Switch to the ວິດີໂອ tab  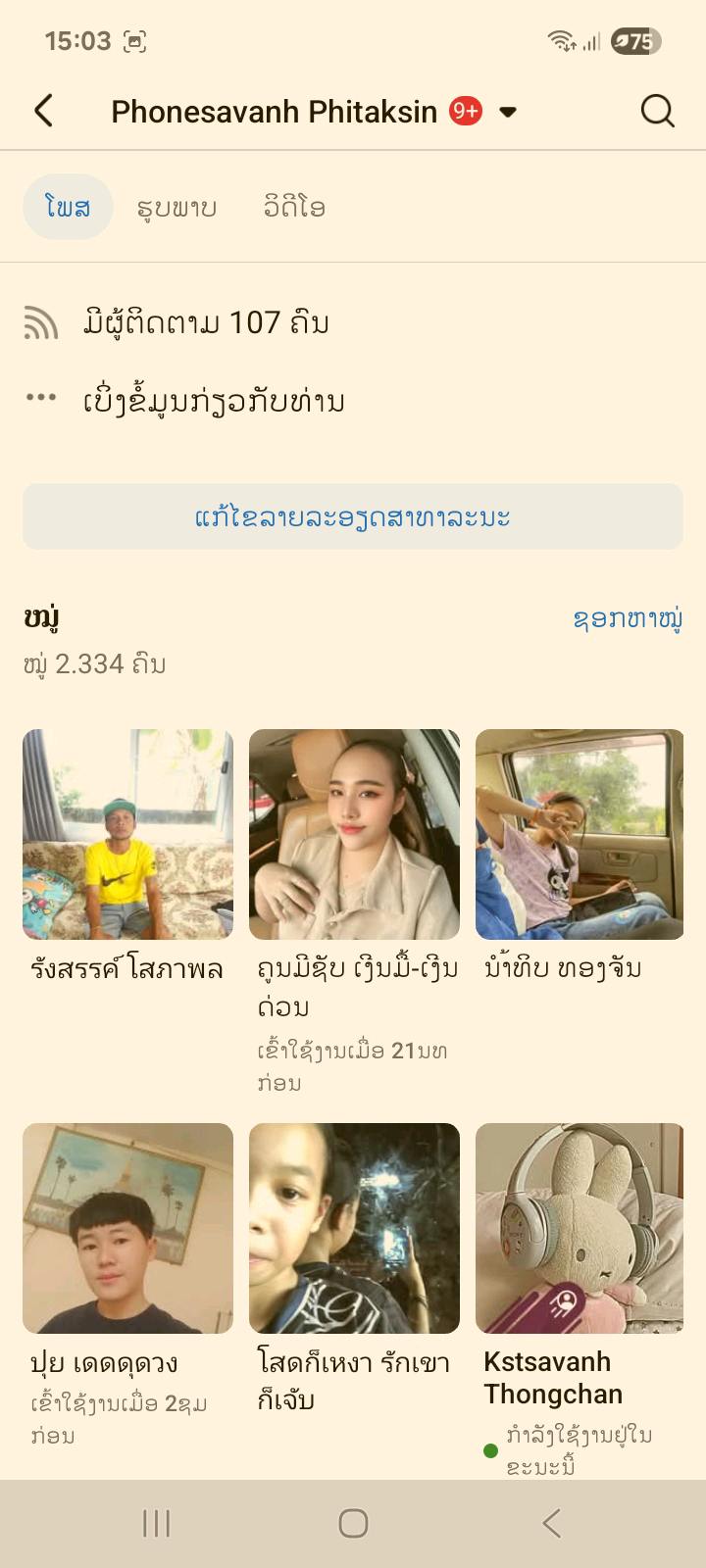pyautogui.click(x=294, y=207)
